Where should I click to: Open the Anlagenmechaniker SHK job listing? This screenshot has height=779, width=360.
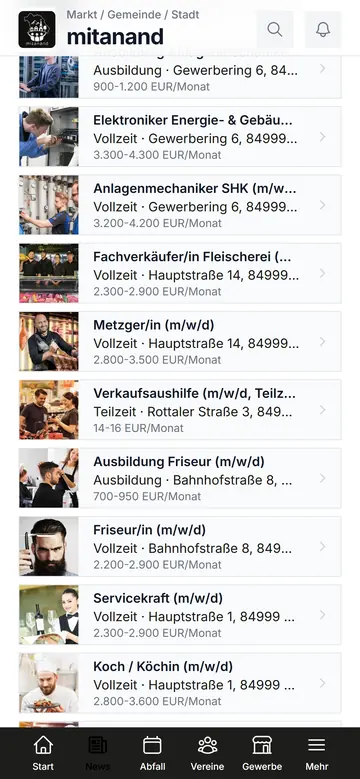[180, 205]
